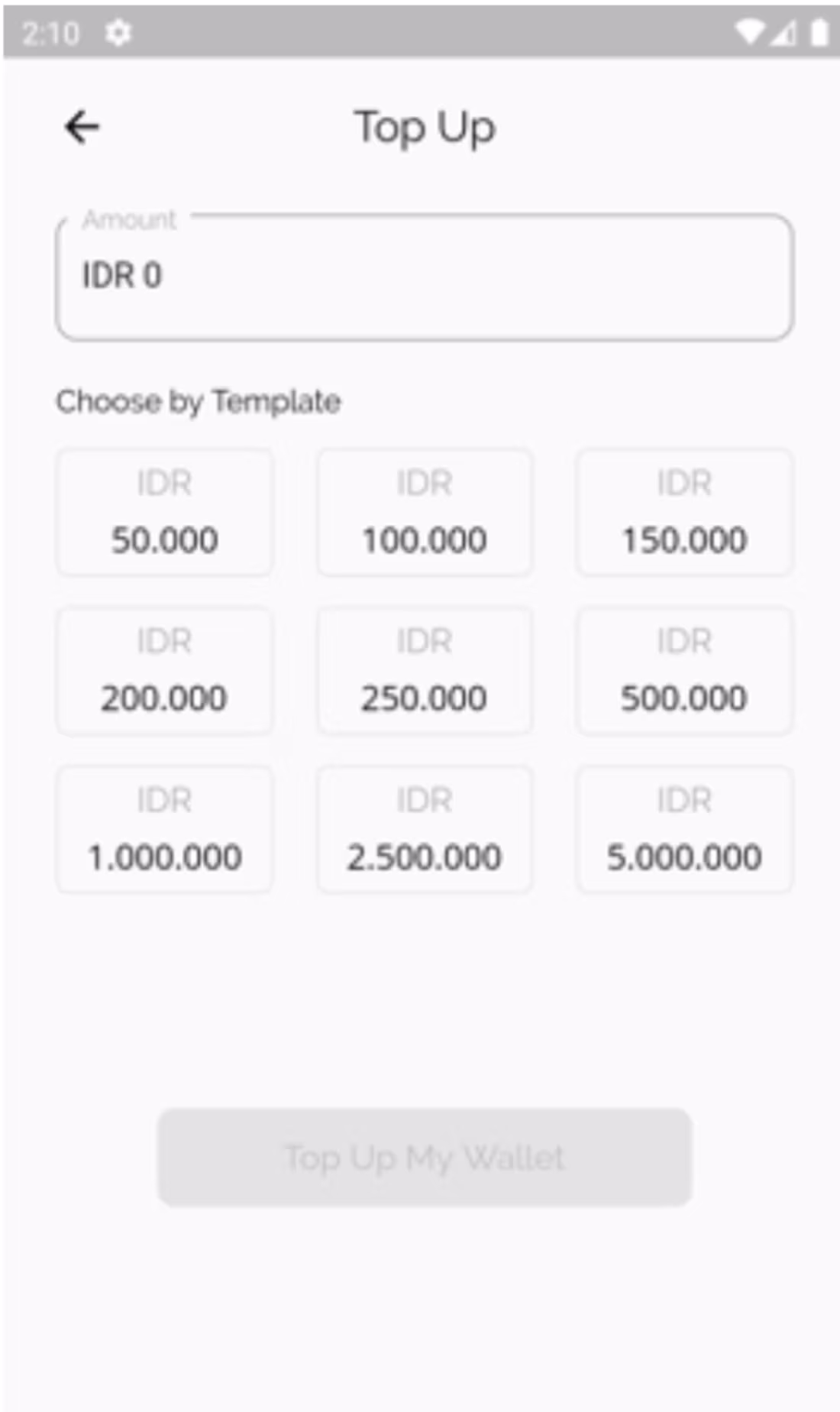Choose the IDR 250.000 amount
This screenshot has width=840, height=1412.
pos(425,671)
